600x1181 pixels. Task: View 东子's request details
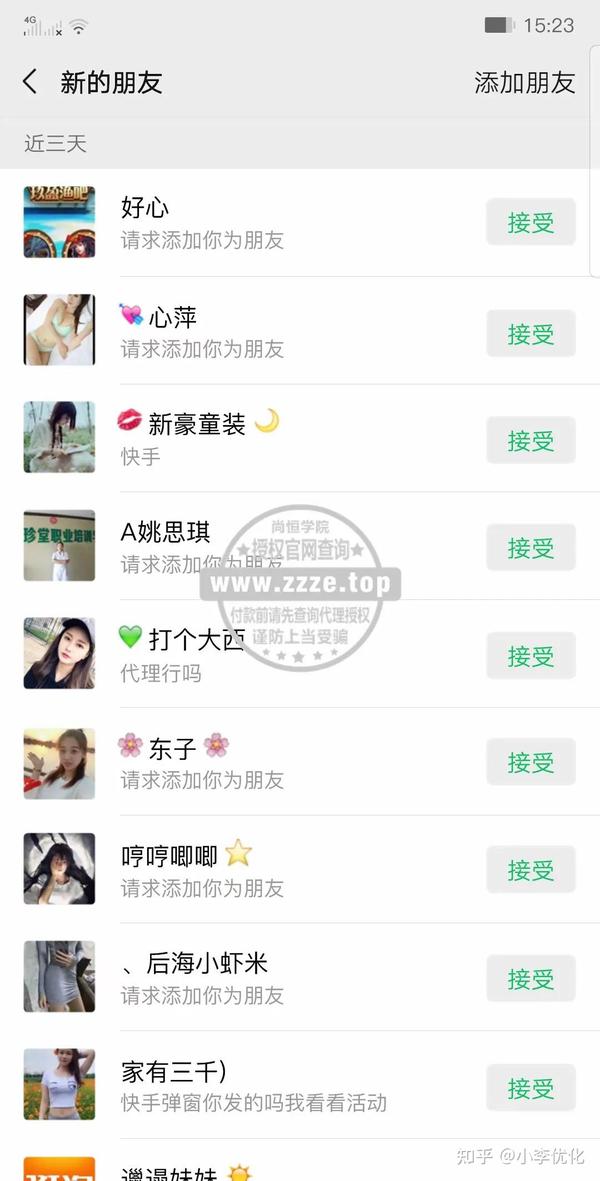280,762
